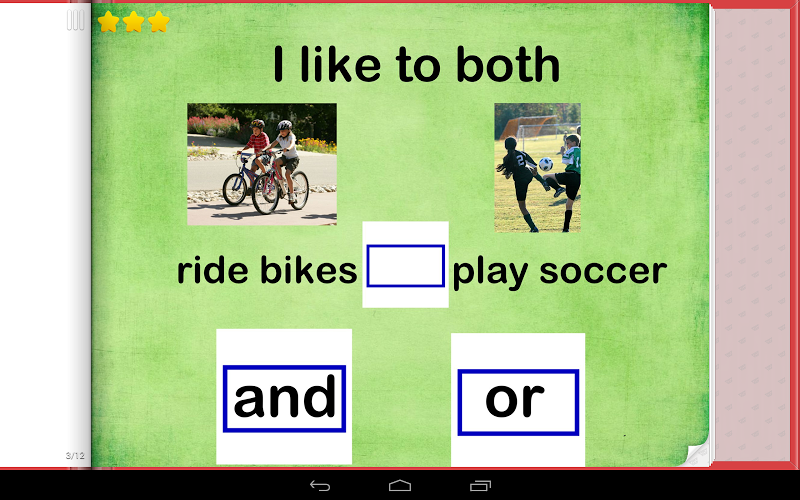Viewport: 800px width, 500px height.
Task: Choose the "or" word card
Action: (x=517, y=401)
